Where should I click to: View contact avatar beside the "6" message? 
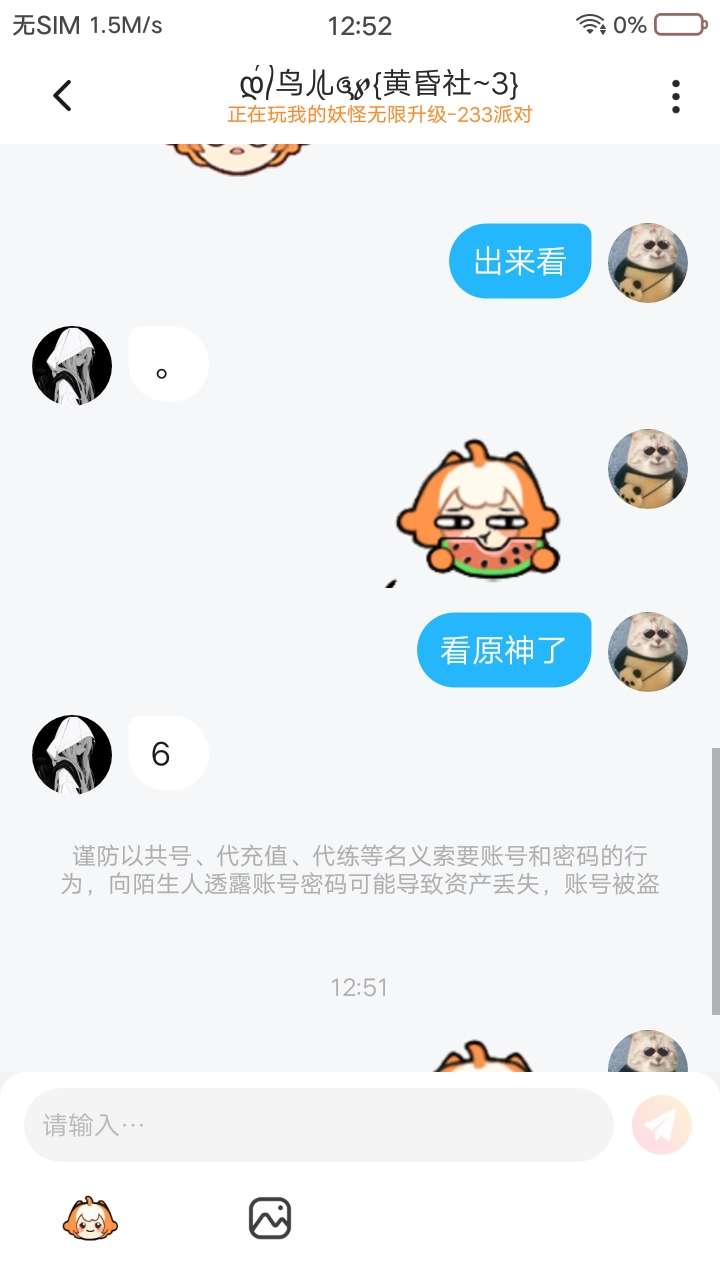(x=72, y=755)
